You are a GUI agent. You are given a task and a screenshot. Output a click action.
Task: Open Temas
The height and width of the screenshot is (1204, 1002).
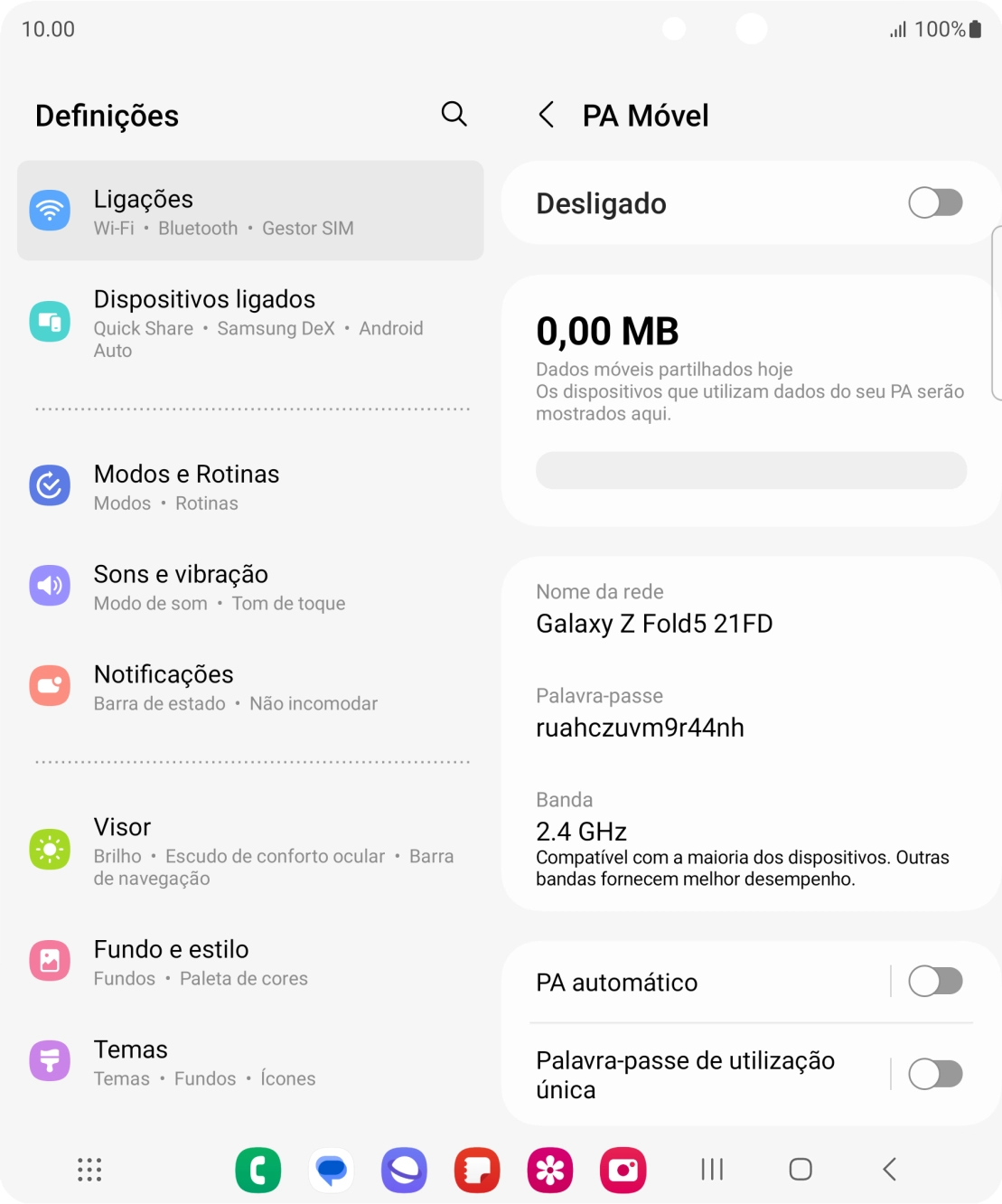click(x=250, y=1062)
